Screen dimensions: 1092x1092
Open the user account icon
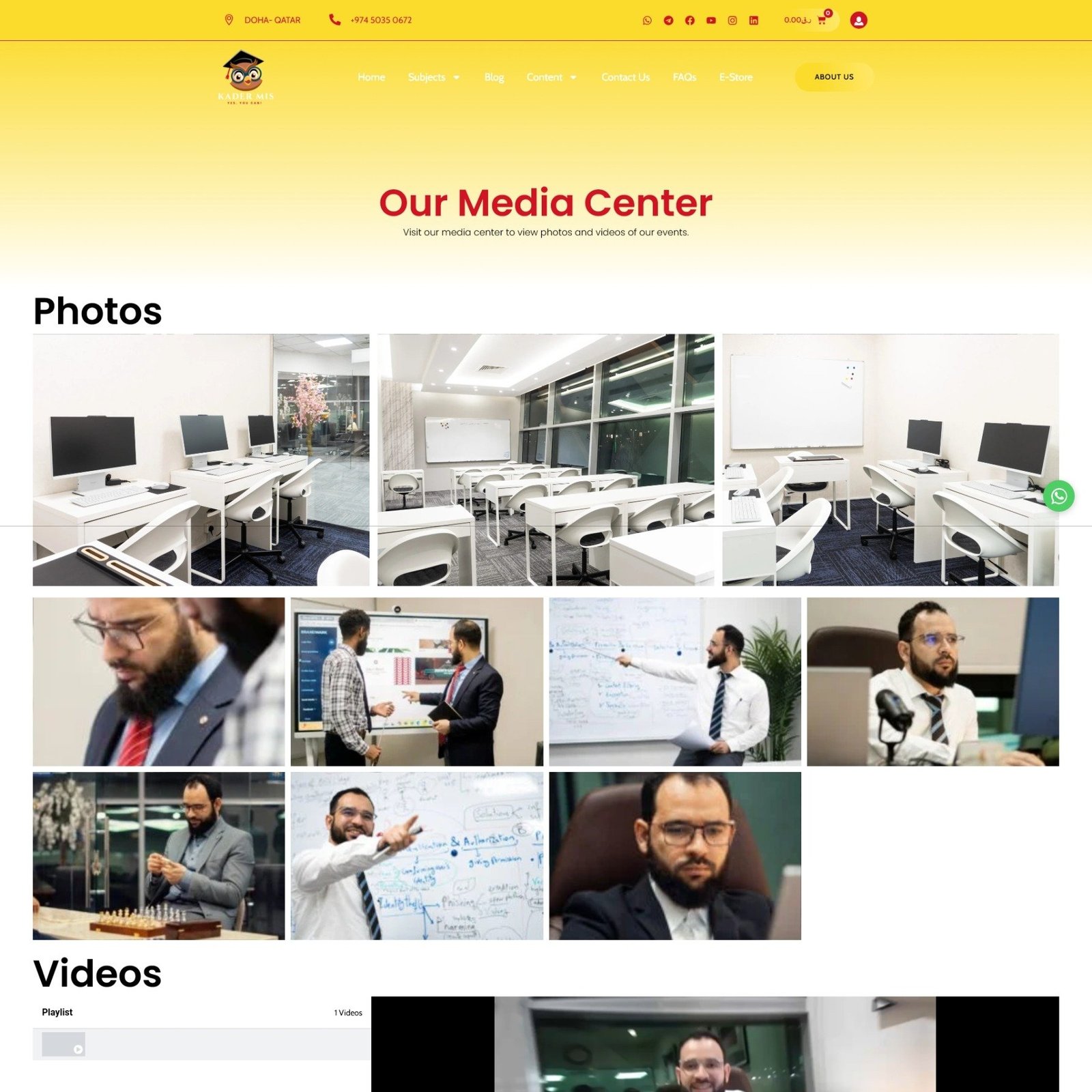(x=858, y=20)
